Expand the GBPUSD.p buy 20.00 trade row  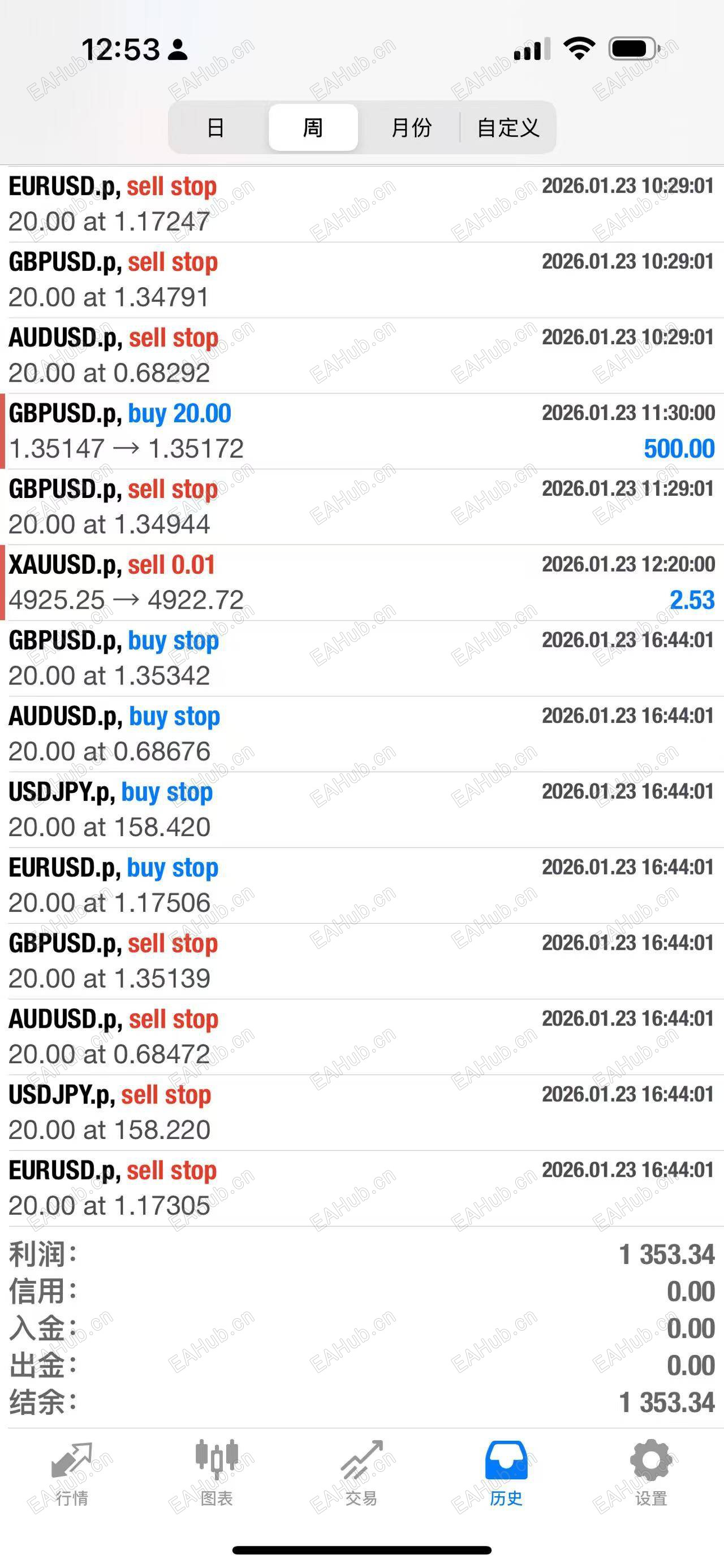tap(361, 431)
